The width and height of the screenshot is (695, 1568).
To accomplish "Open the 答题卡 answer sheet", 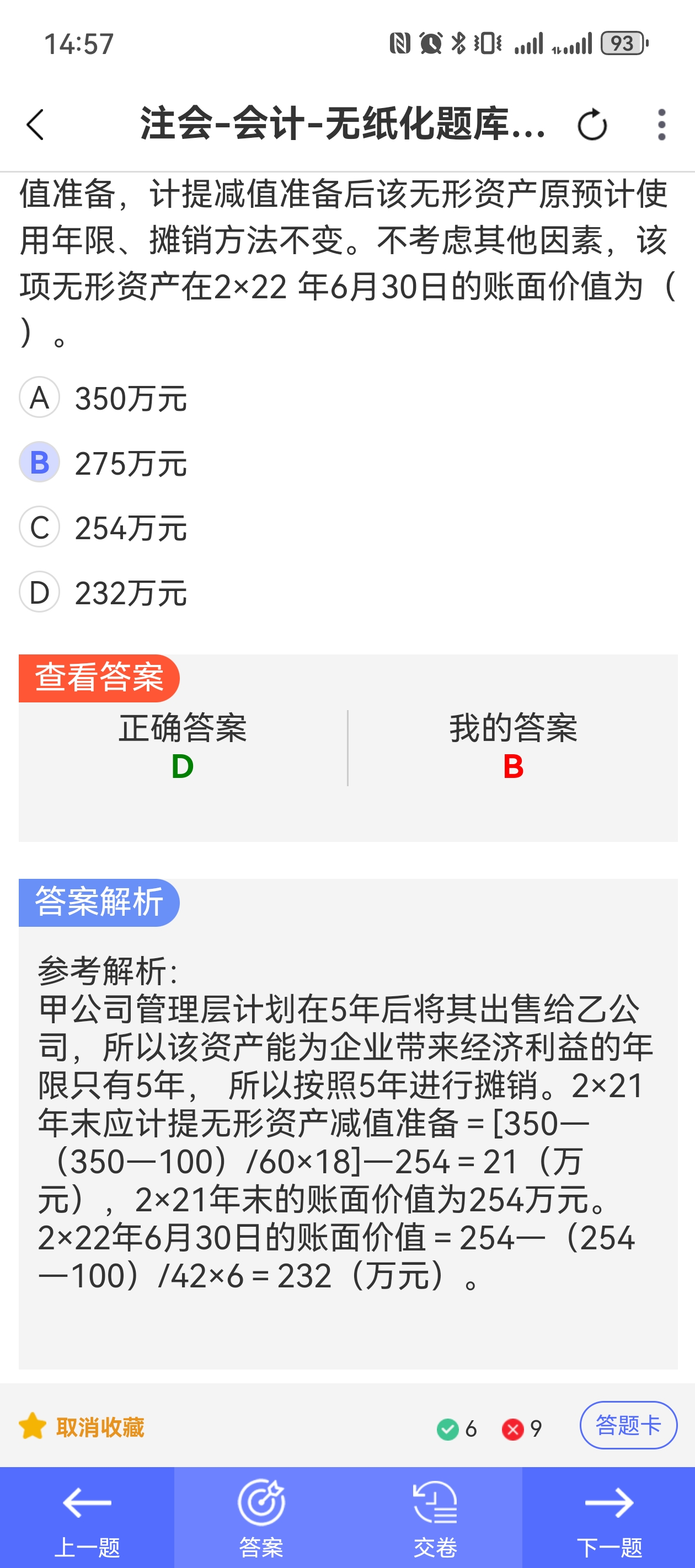I will [628, 1425].
